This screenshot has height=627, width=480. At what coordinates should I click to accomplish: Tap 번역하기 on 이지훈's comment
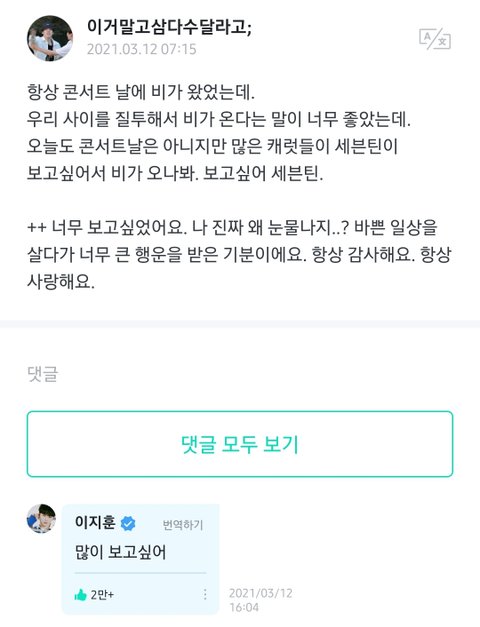(183, 525)
